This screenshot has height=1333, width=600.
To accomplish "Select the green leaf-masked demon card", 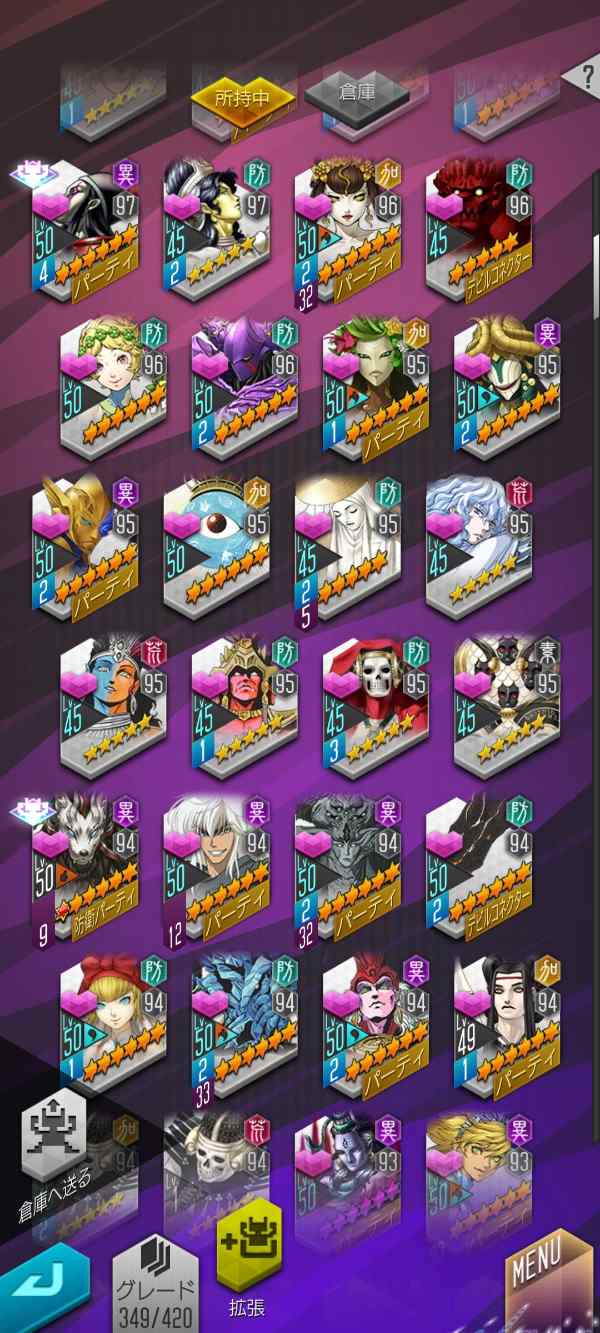I will pos(375,385).
